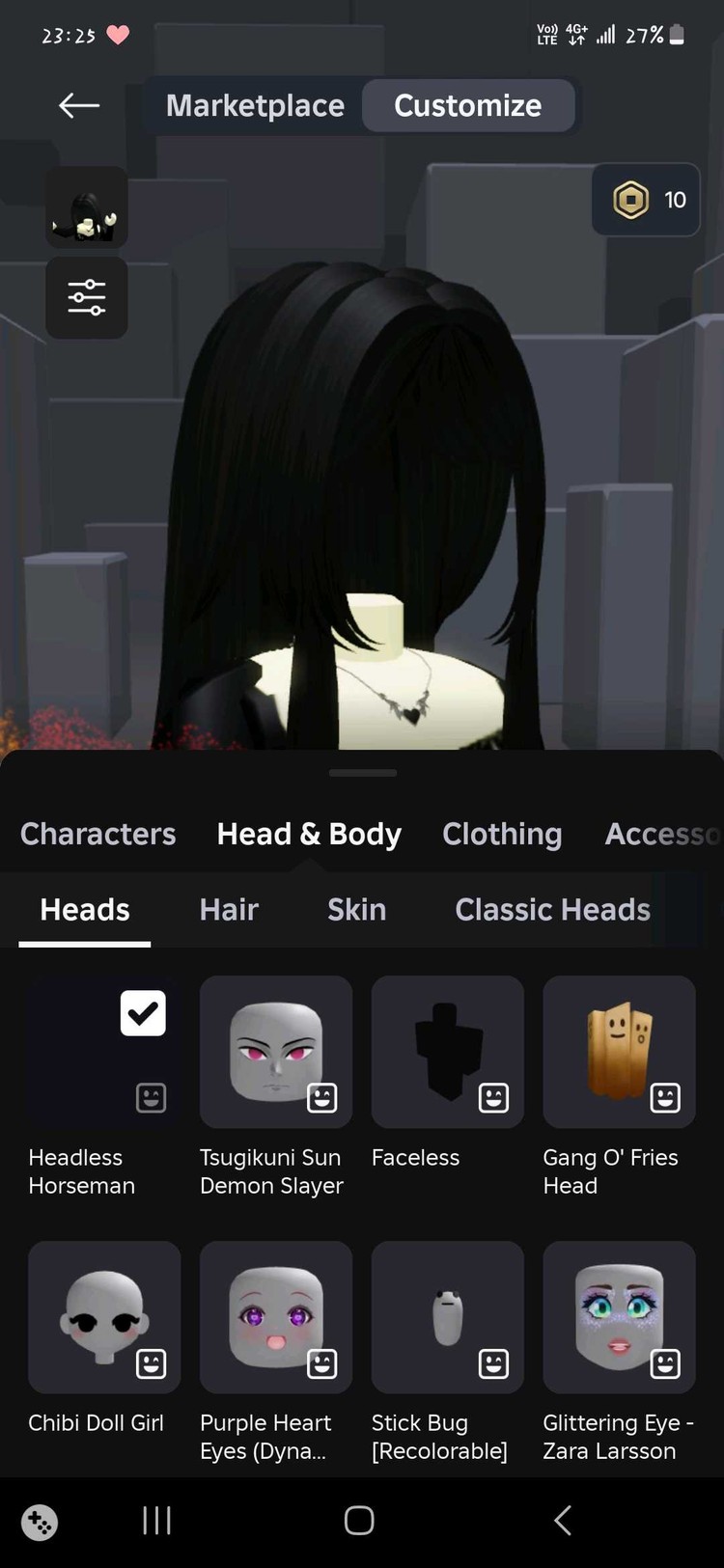The image size is (724, 1568).
Task: Unequip the Headless Horseman head
Action: [x=104, y=1052]
